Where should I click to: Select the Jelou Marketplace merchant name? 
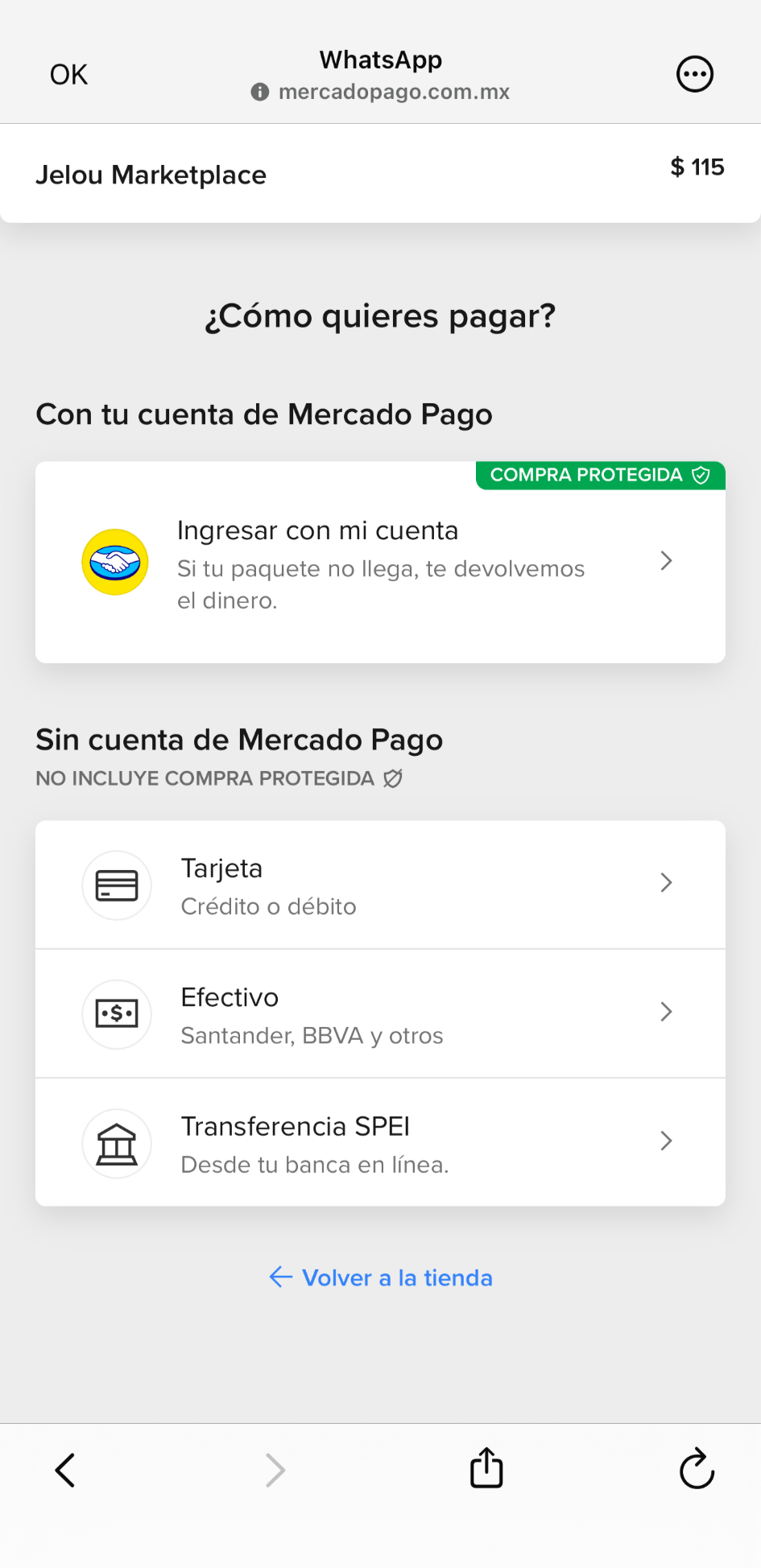pos(151,174)
